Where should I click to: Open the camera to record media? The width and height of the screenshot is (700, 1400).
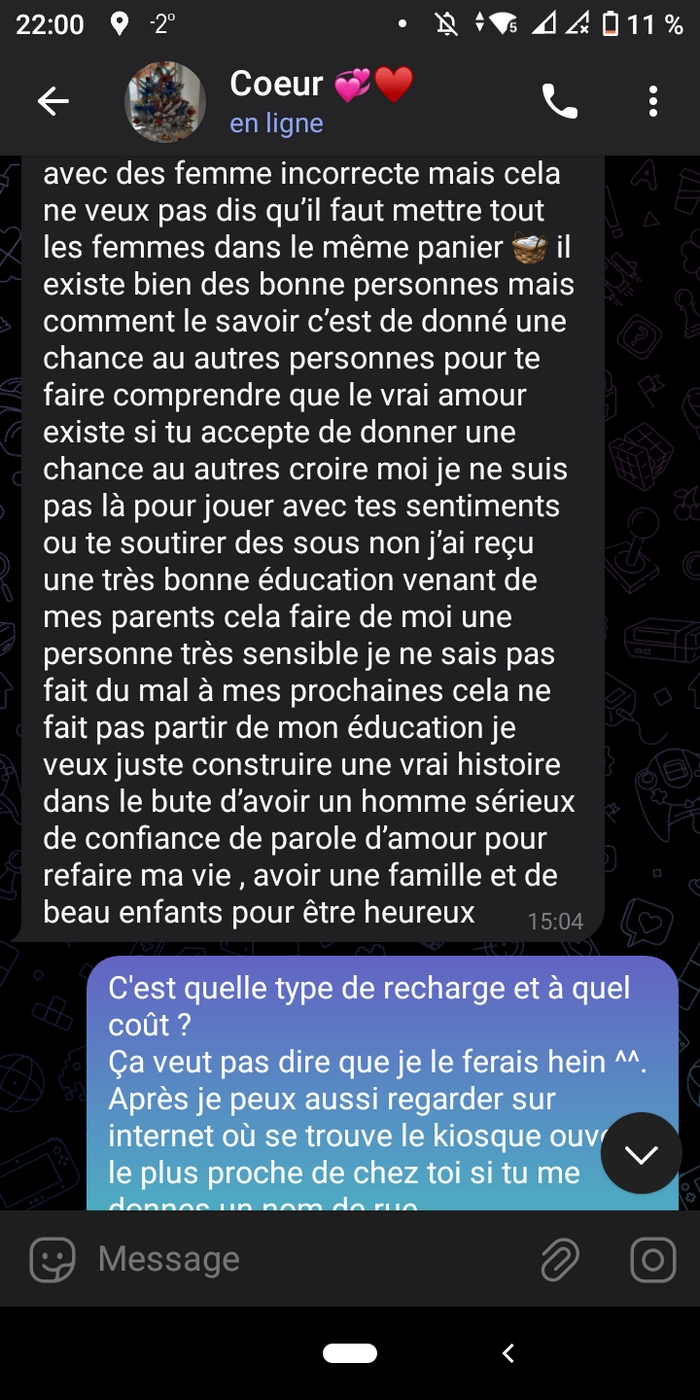[x=653, y=1259]
